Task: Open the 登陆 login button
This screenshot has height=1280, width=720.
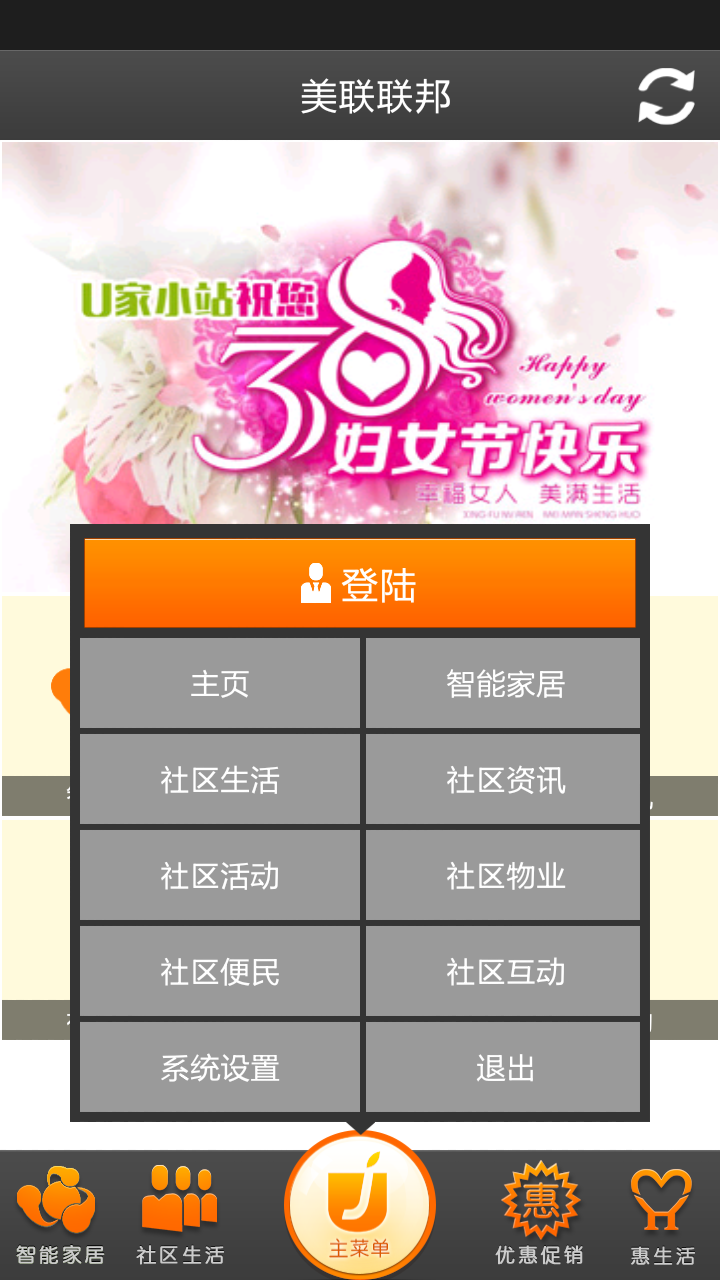Action: [360, 584]
